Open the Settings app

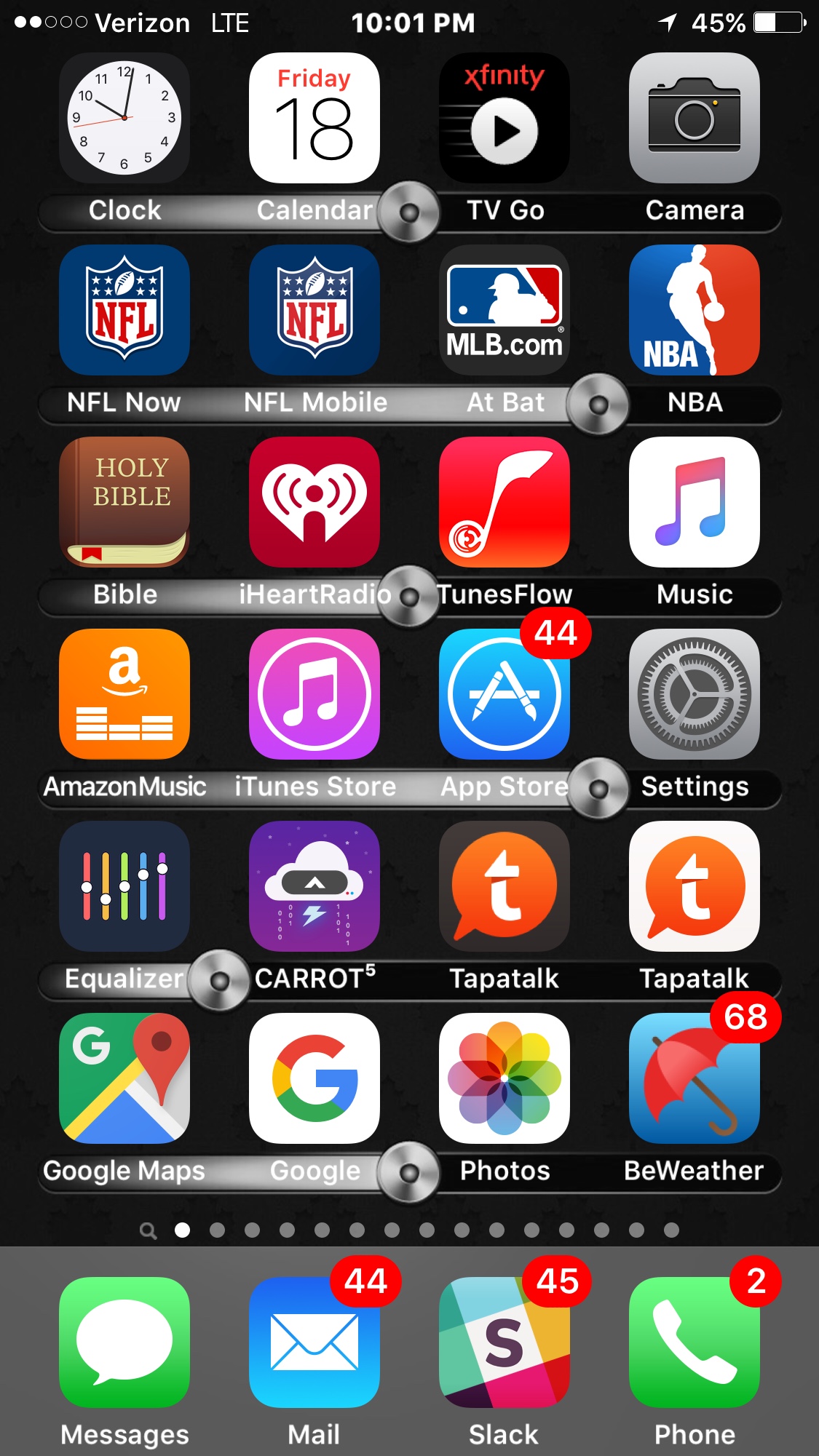[695, 694]
